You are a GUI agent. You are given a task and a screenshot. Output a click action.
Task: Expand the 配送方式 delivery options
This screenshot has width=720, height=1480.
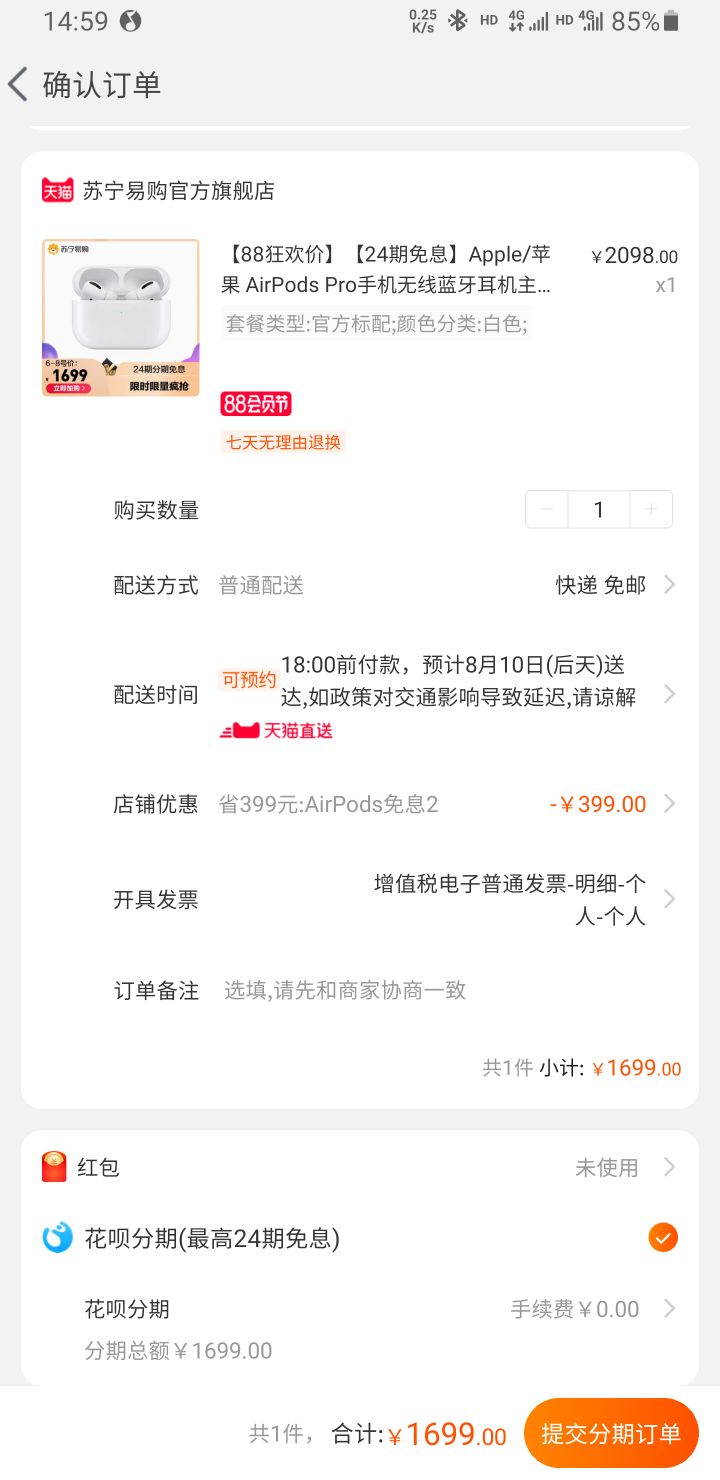672,584
